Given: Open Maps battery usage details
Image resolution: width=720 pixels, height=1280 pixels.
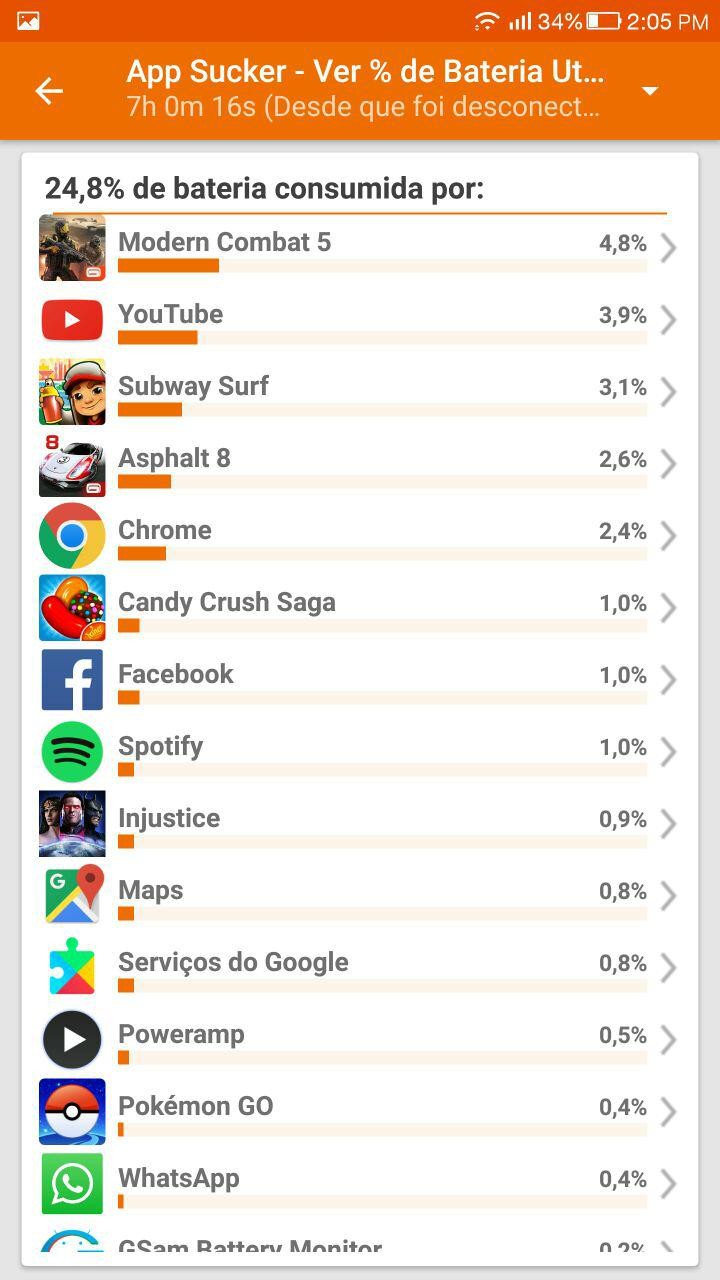Looking at the screenshot, I should pyautogui.click(x=360, y=895).
